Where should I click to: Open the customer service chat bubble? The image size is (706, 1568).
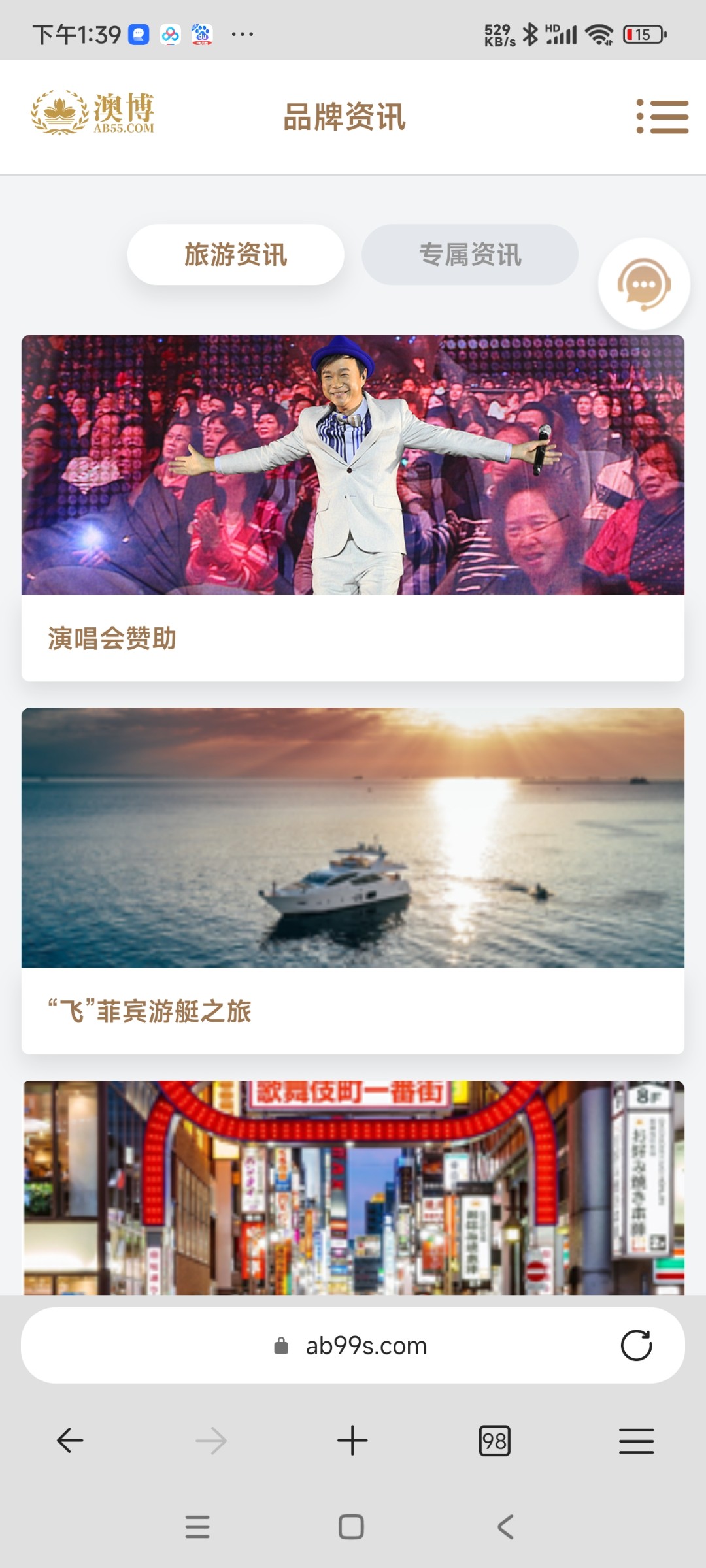click(644, 284)
